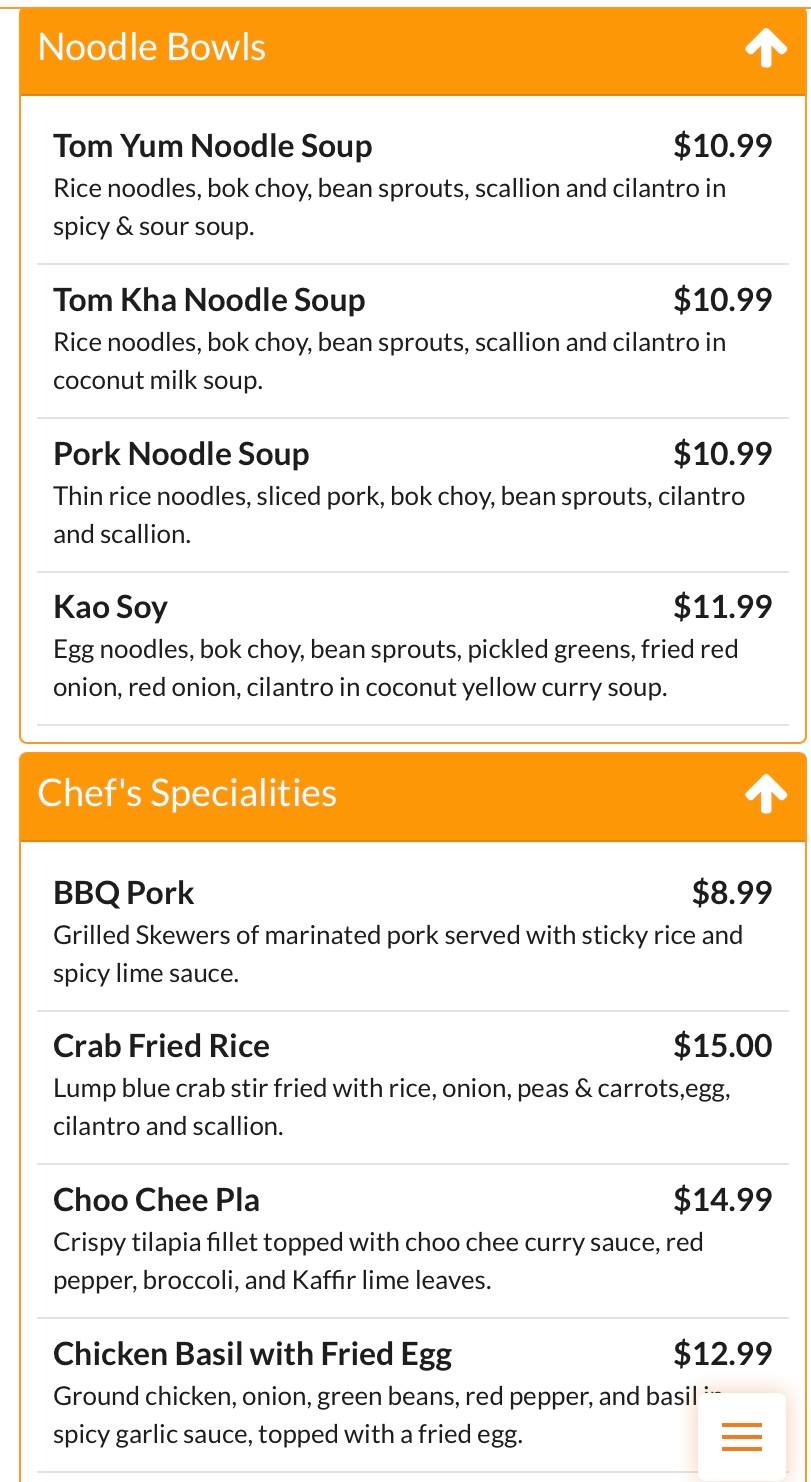Open the BBQ Pork item
The width and height of the screenshot is (811, 1482).
(412, 934)
